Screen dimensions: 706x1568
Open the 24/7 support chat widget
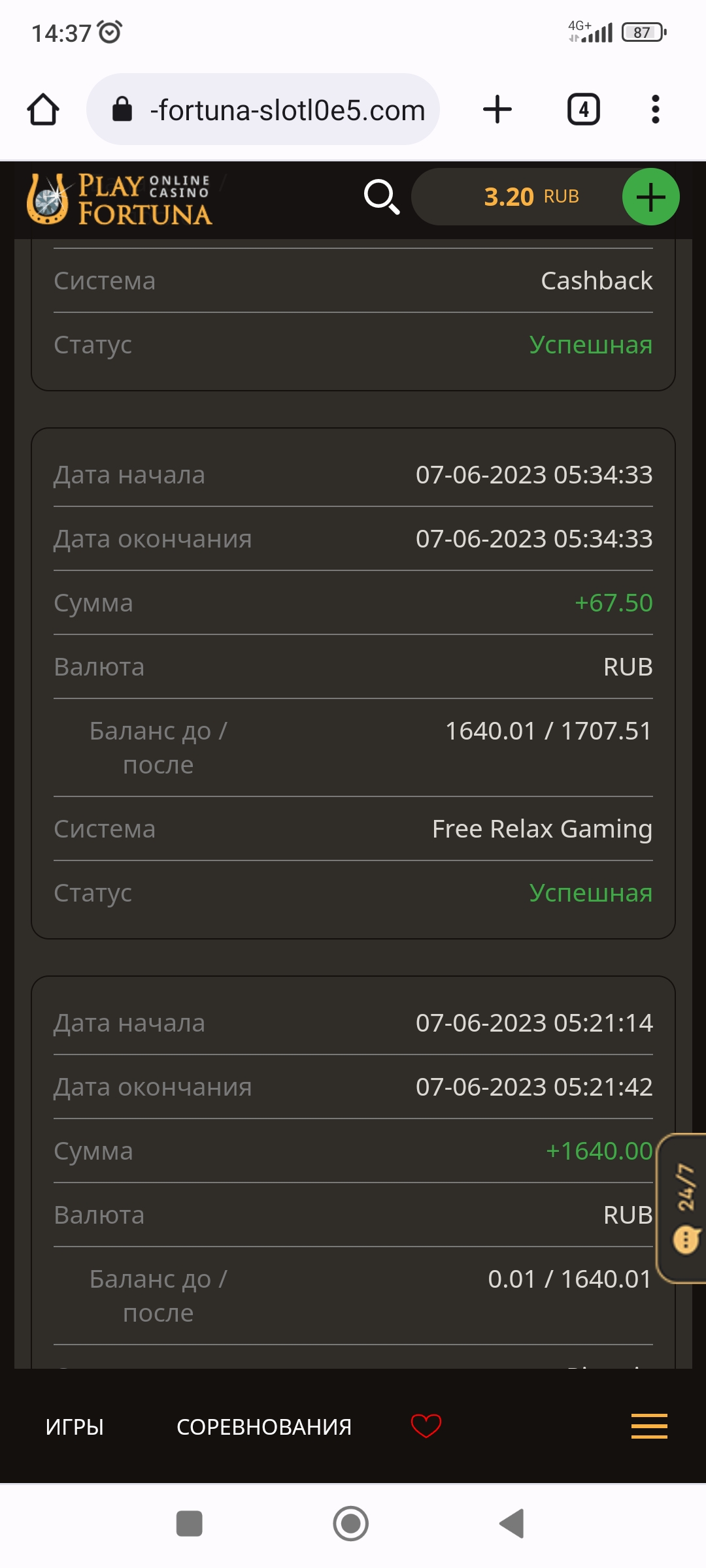tap(684, 1209)
